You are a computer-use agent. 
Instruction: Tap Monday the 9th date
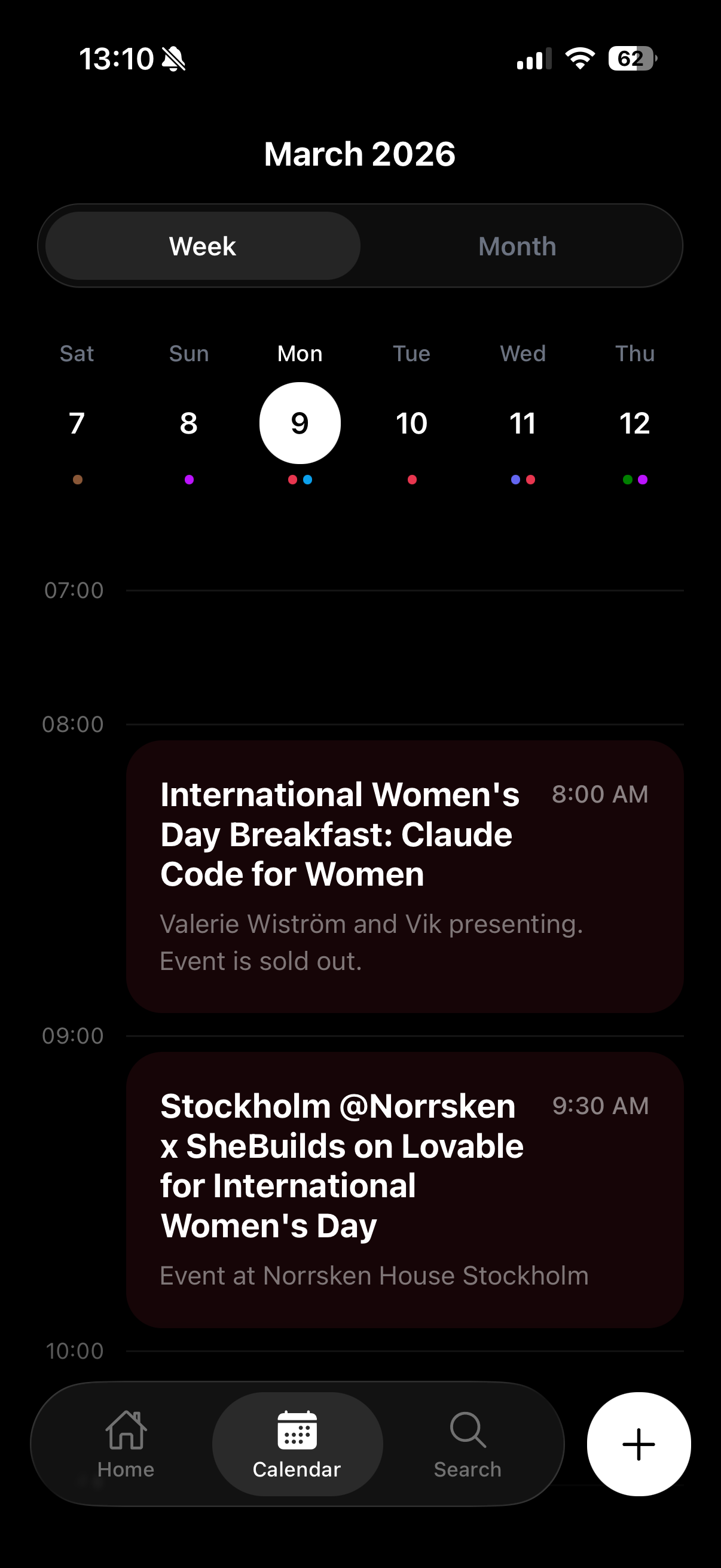[300, 423]
